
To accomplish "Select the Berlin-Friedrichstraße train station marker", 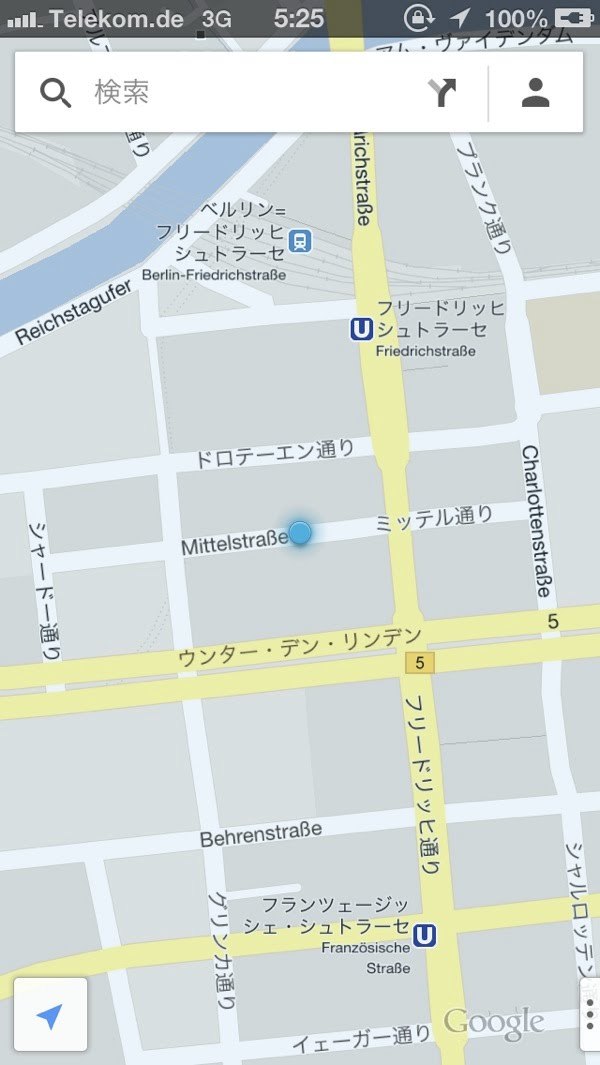I will (x=299, y=241).
